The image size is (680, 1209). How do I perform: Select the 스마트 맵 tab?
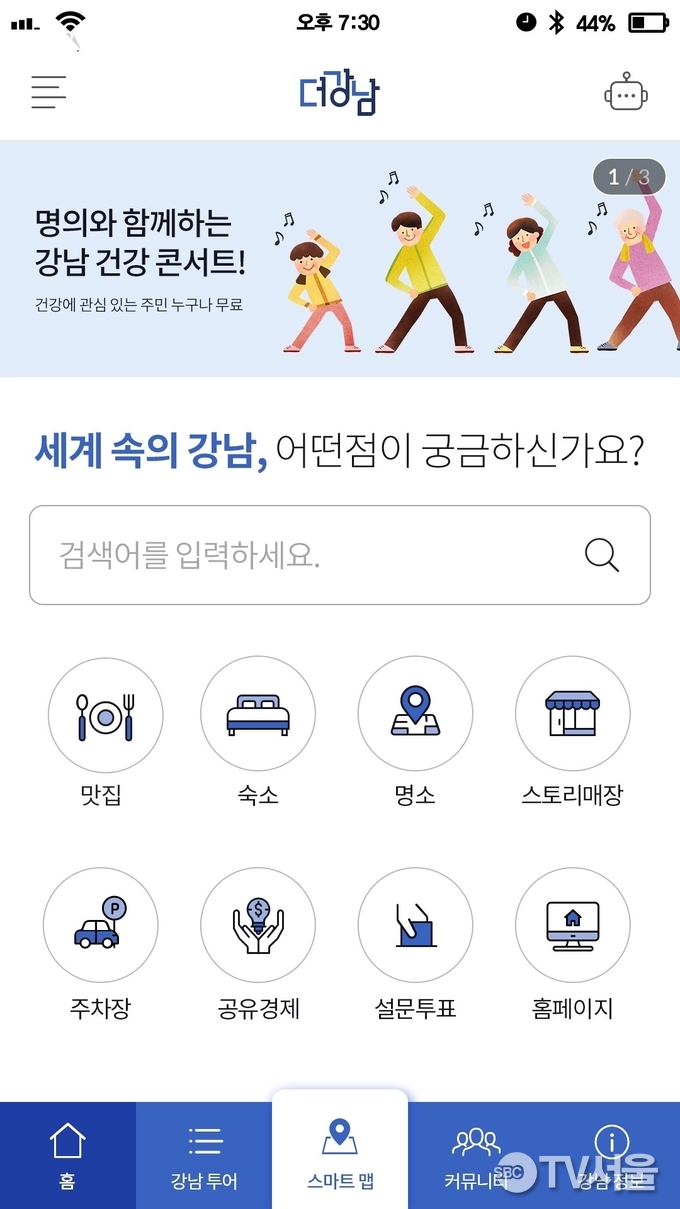point(340,1155)
